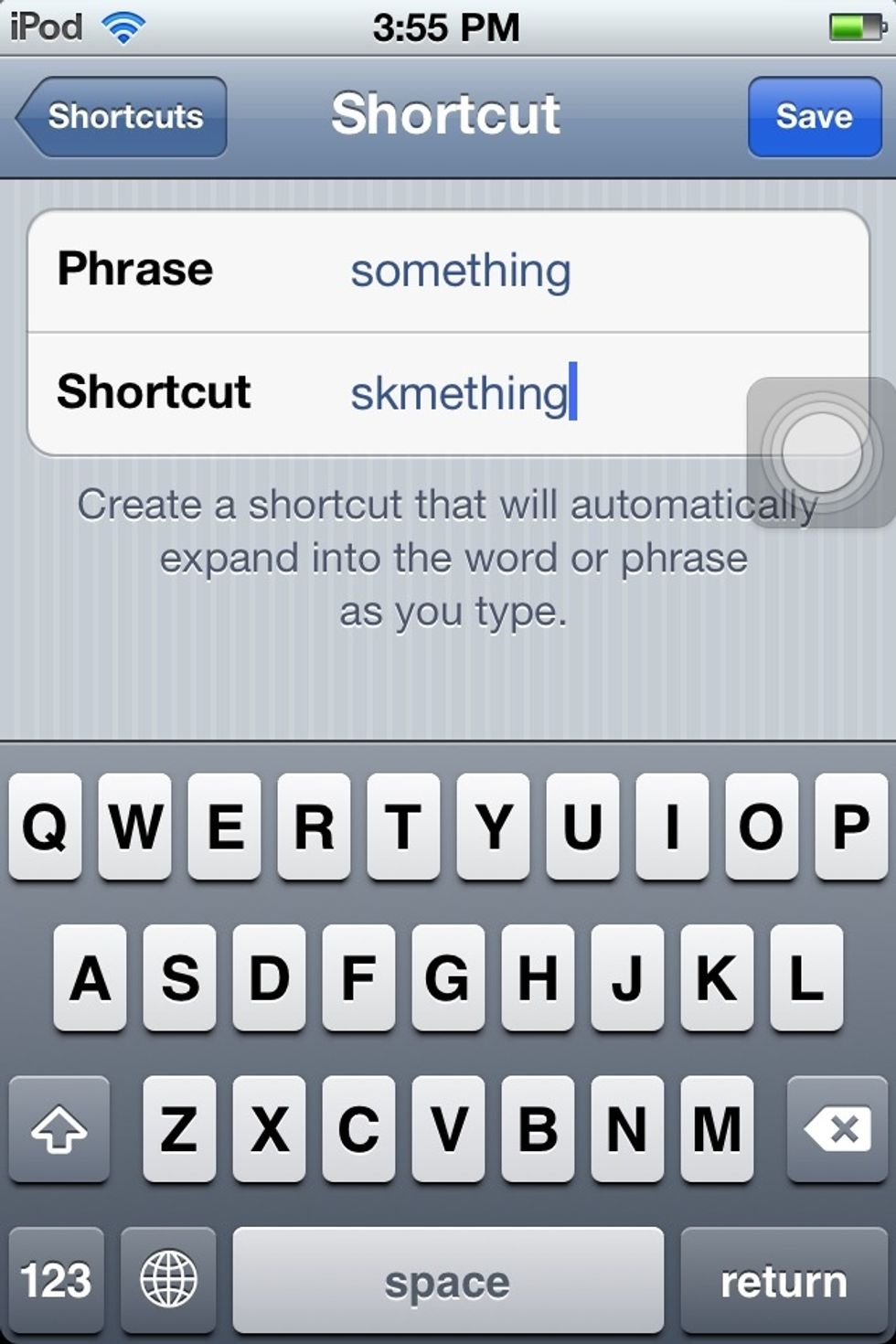
Task: Delete the last character with backspace
Action: coord(837,1129)
